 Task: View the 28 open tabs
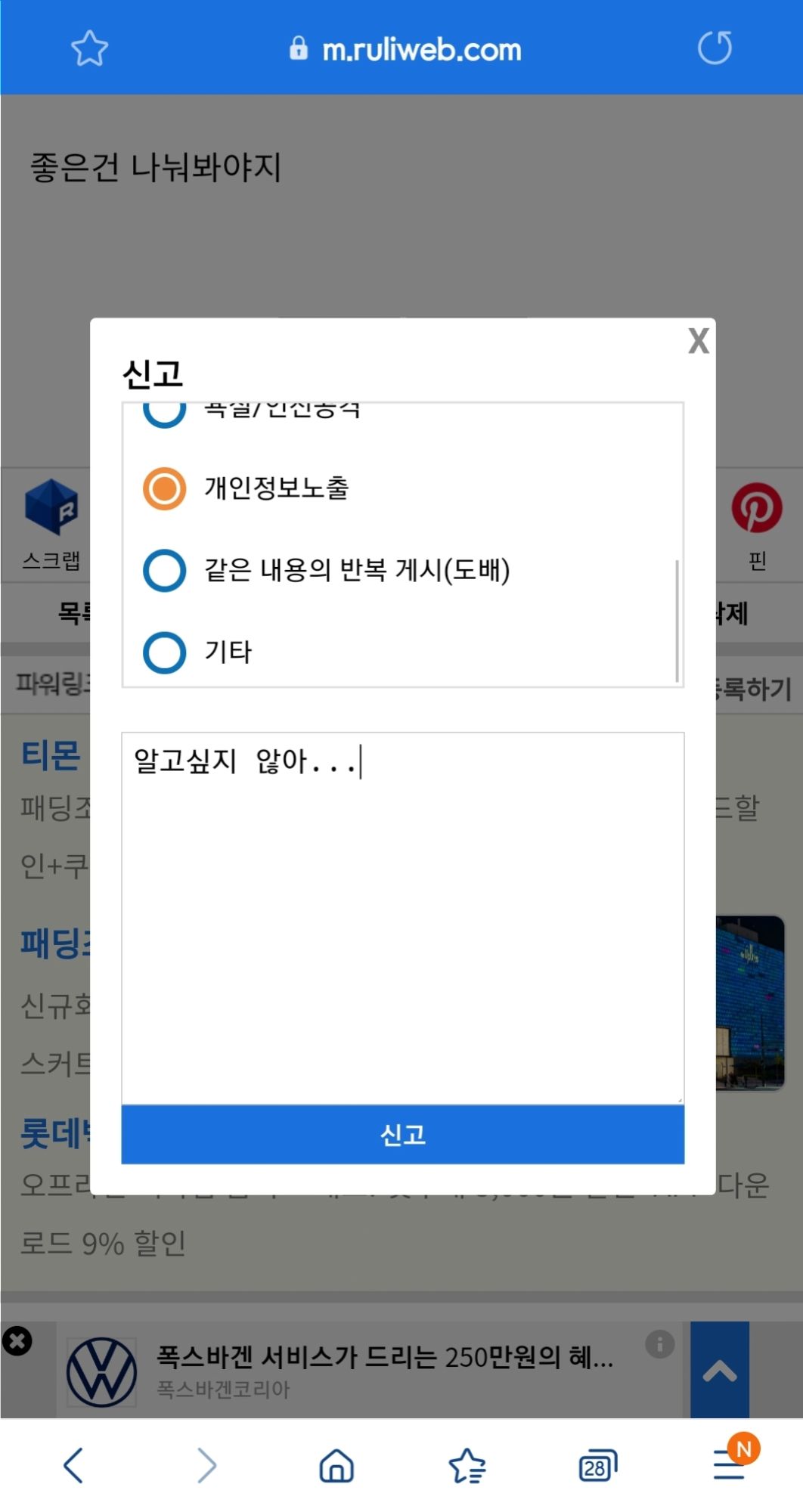pos(597,1467)
